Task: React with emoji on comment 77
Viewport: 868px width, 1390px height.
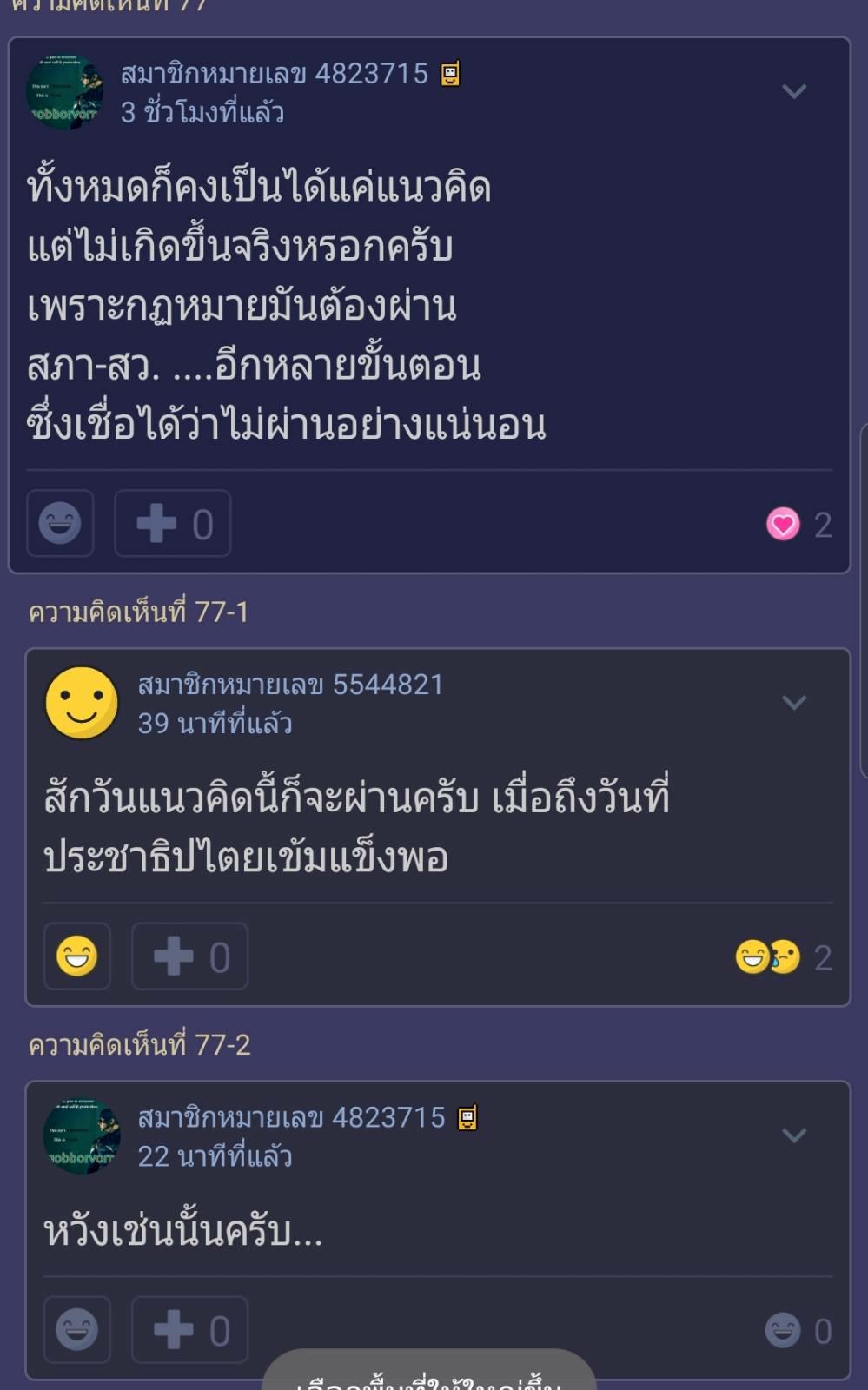Action: (60, 524)
